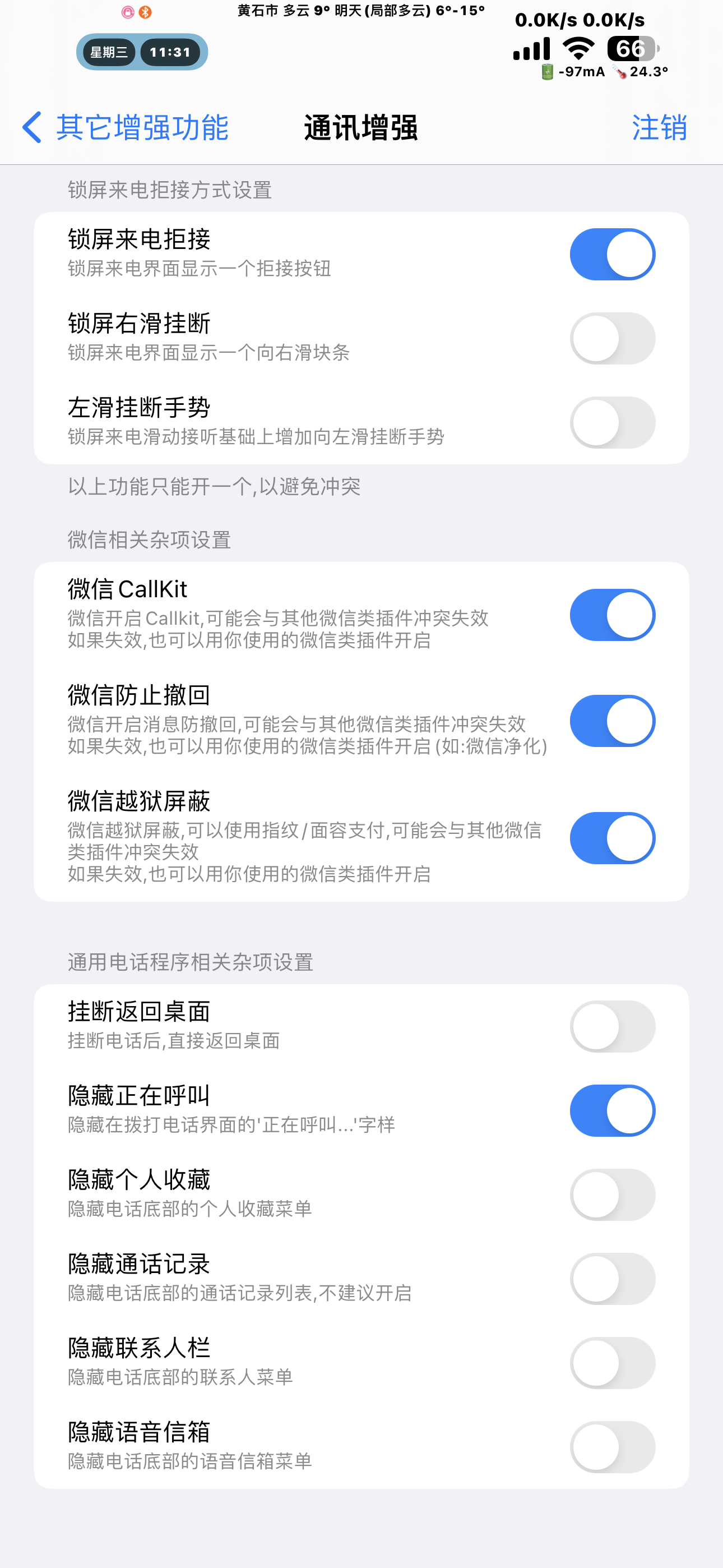Toggle on 隐藏联系人栏

pyautogui.click(x=612, y=1362)
